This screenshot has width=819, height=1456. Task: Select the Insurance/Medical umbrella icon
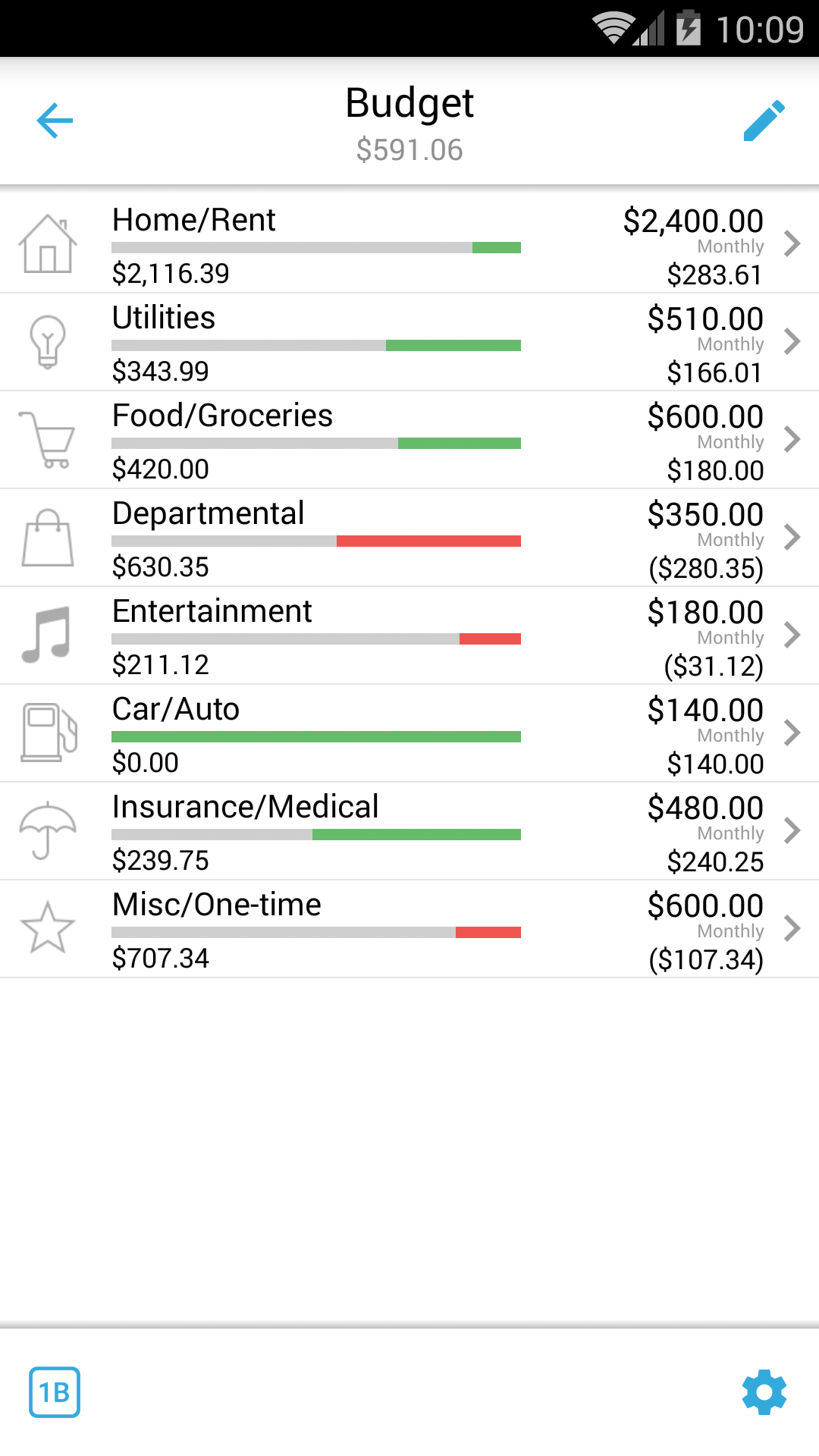(47, 831)
